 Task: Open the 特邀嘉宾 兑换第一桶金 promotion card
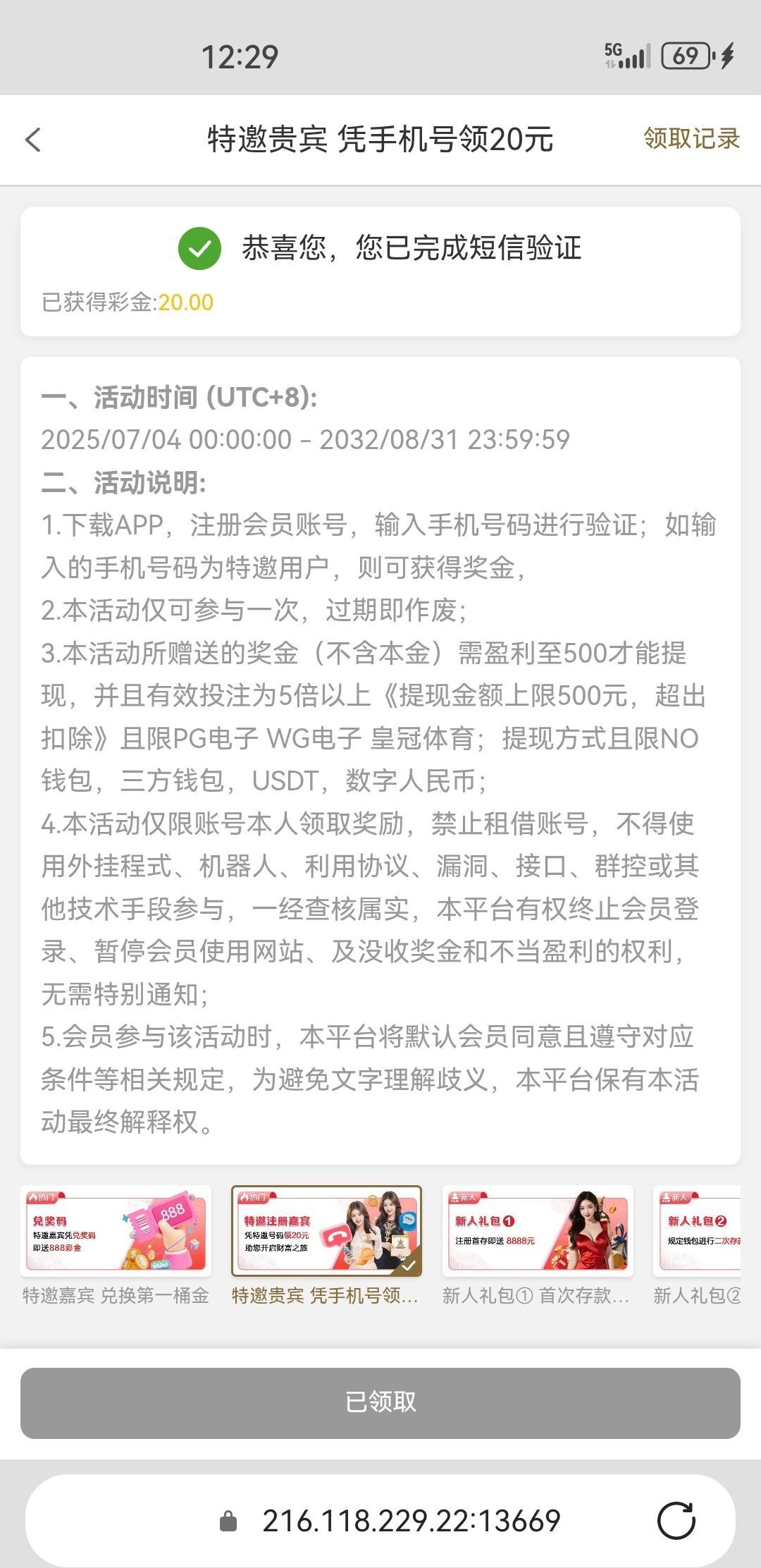pos(116,1232)
